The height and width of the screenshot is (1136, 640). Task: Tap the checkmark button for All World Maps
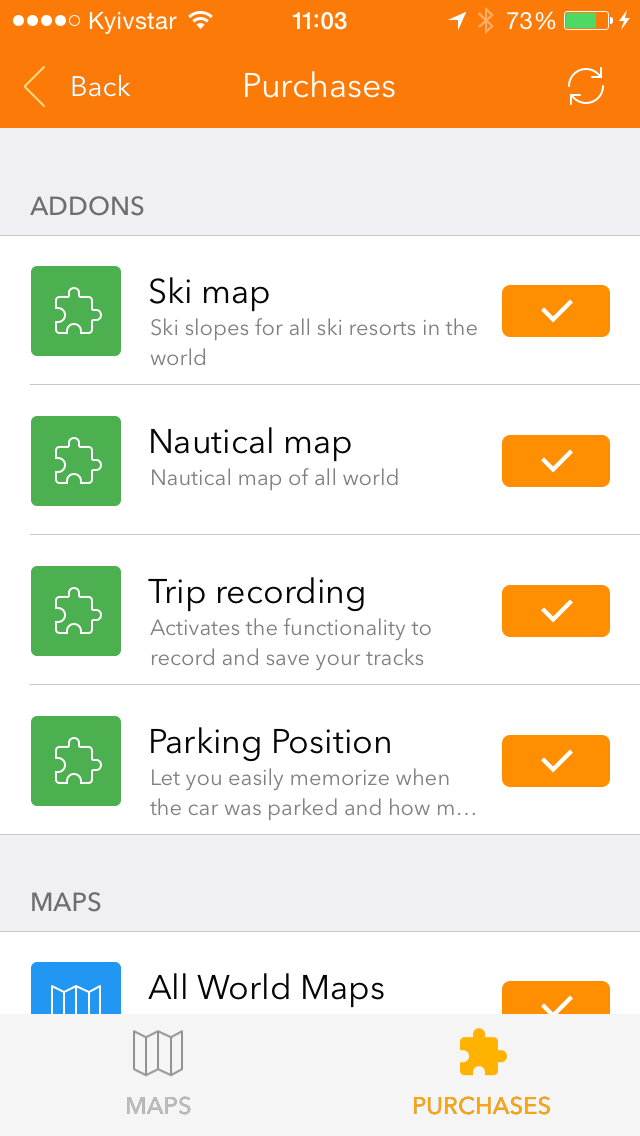click(x=555, y=999)
